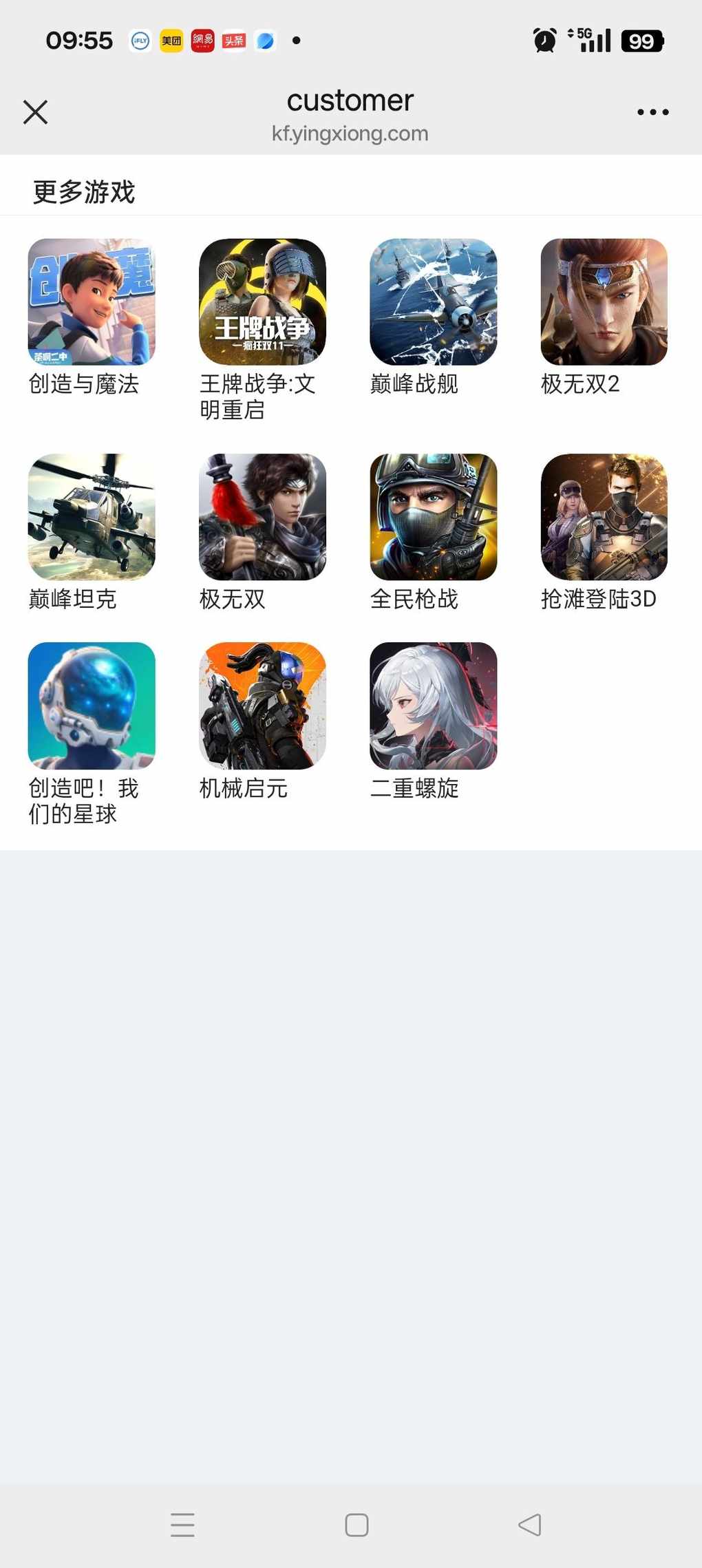
Task: Open the three-dot overflow menu
Action: (652, 112)
